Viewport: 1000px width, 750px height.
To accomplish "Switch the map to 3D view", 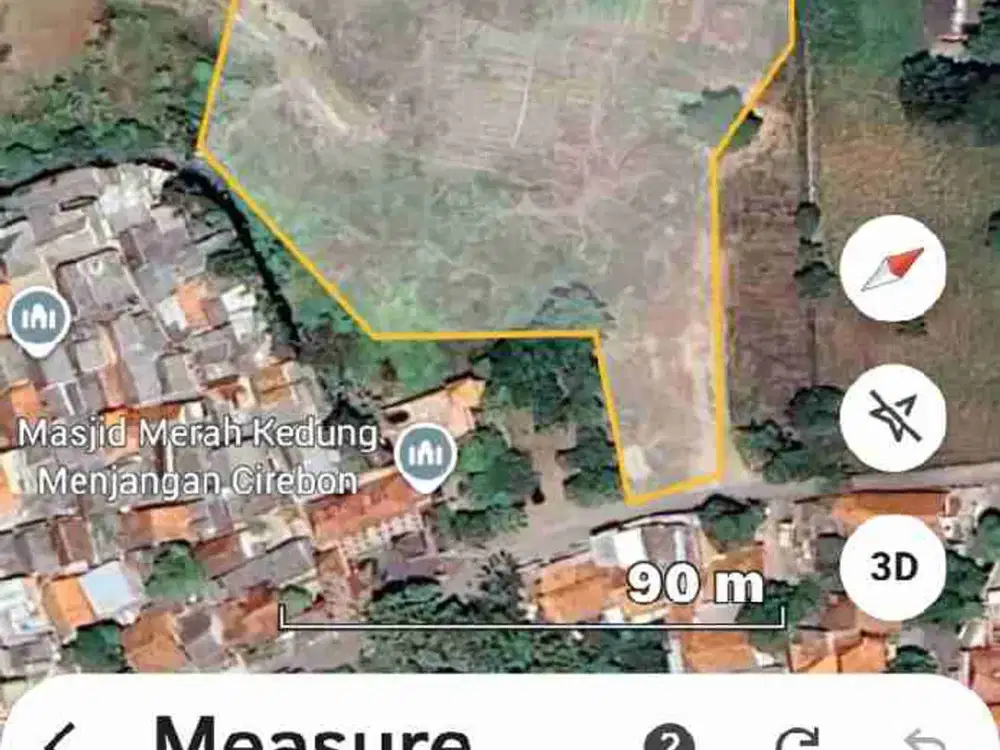I will [x=893, y=568].
